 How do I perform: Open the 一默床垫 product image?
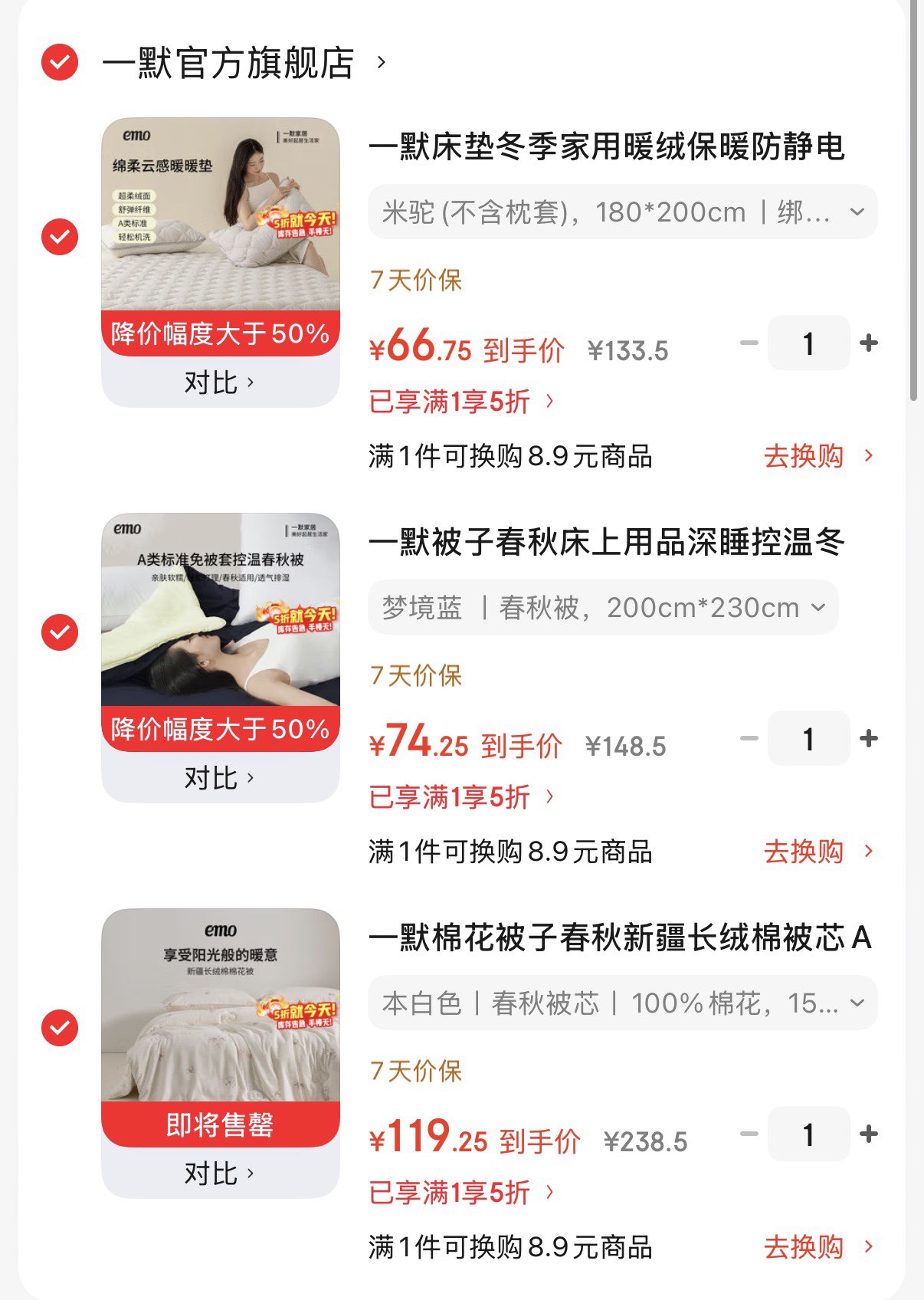click(221, 215)
